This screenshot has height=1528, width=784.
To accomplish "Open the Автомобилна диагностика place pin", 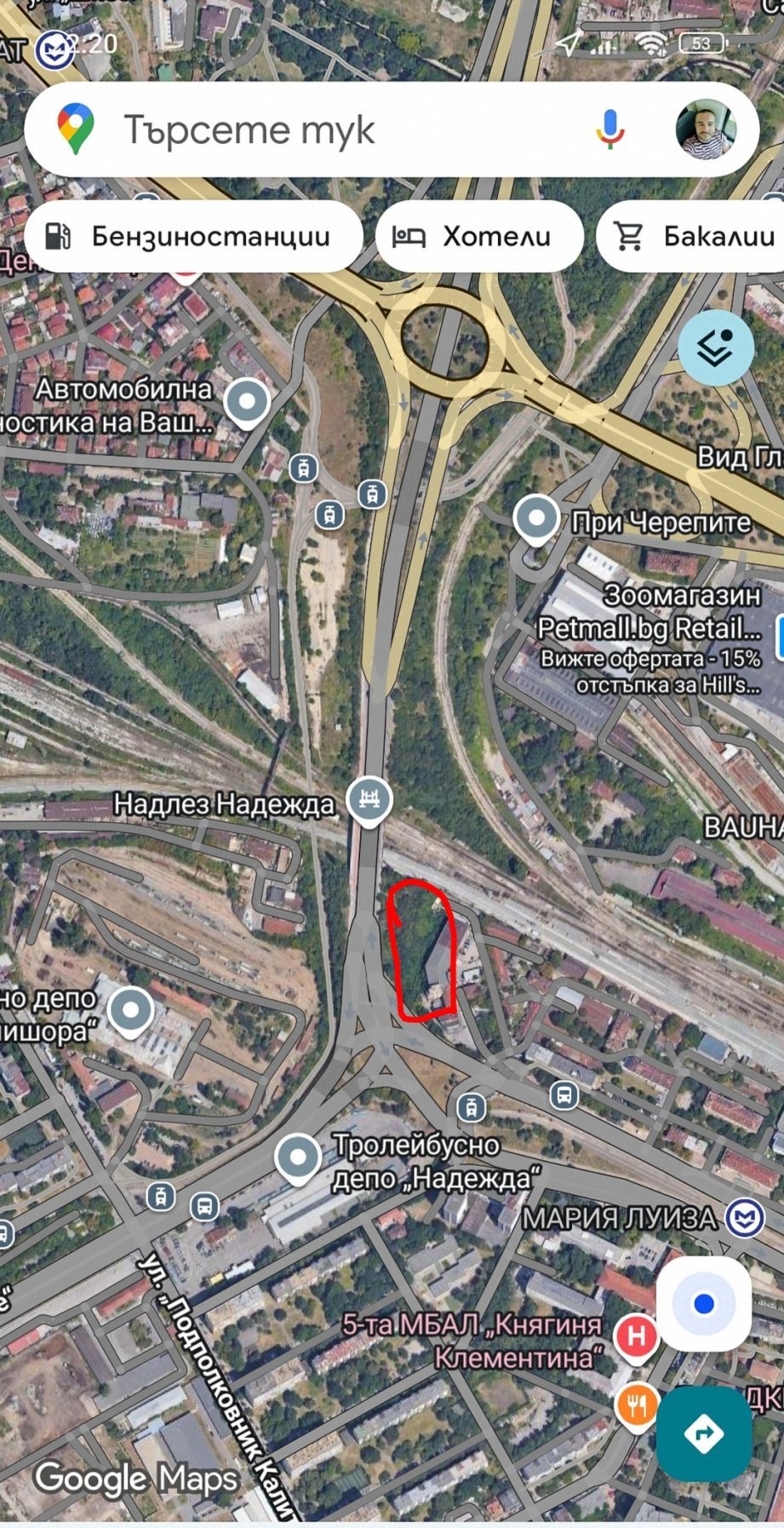I will point(247,401).
